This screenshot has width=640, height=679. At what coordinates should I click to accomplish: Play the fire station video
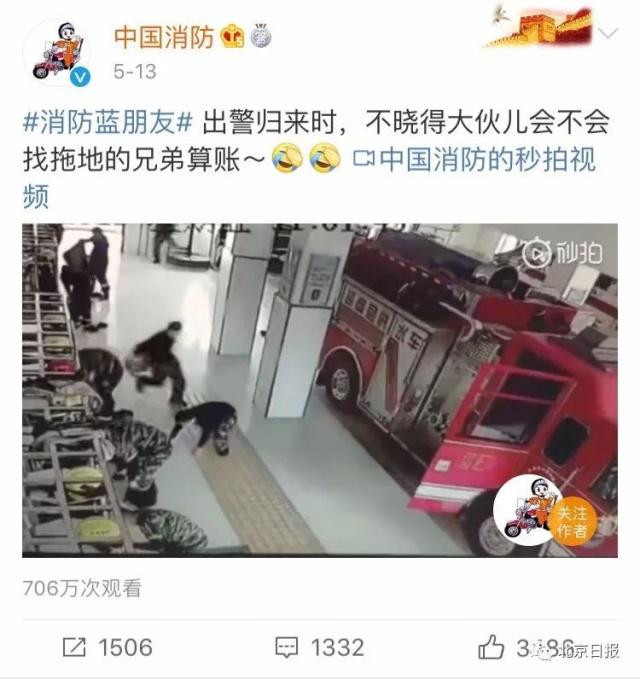click(x=320, y=390)
